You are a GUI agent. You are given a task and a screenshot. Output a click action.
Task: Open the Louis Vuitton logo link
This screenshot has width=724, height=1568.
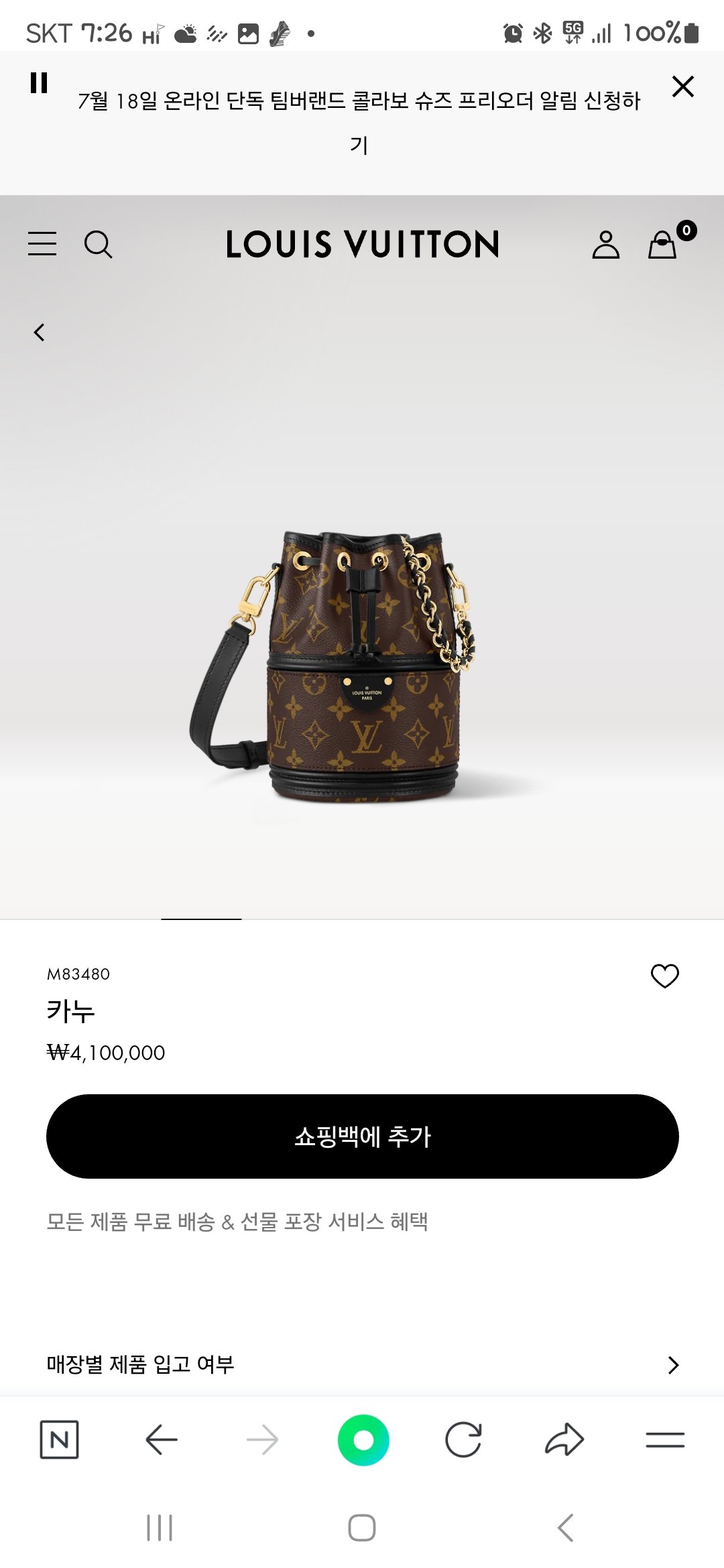tap(362, 245)
